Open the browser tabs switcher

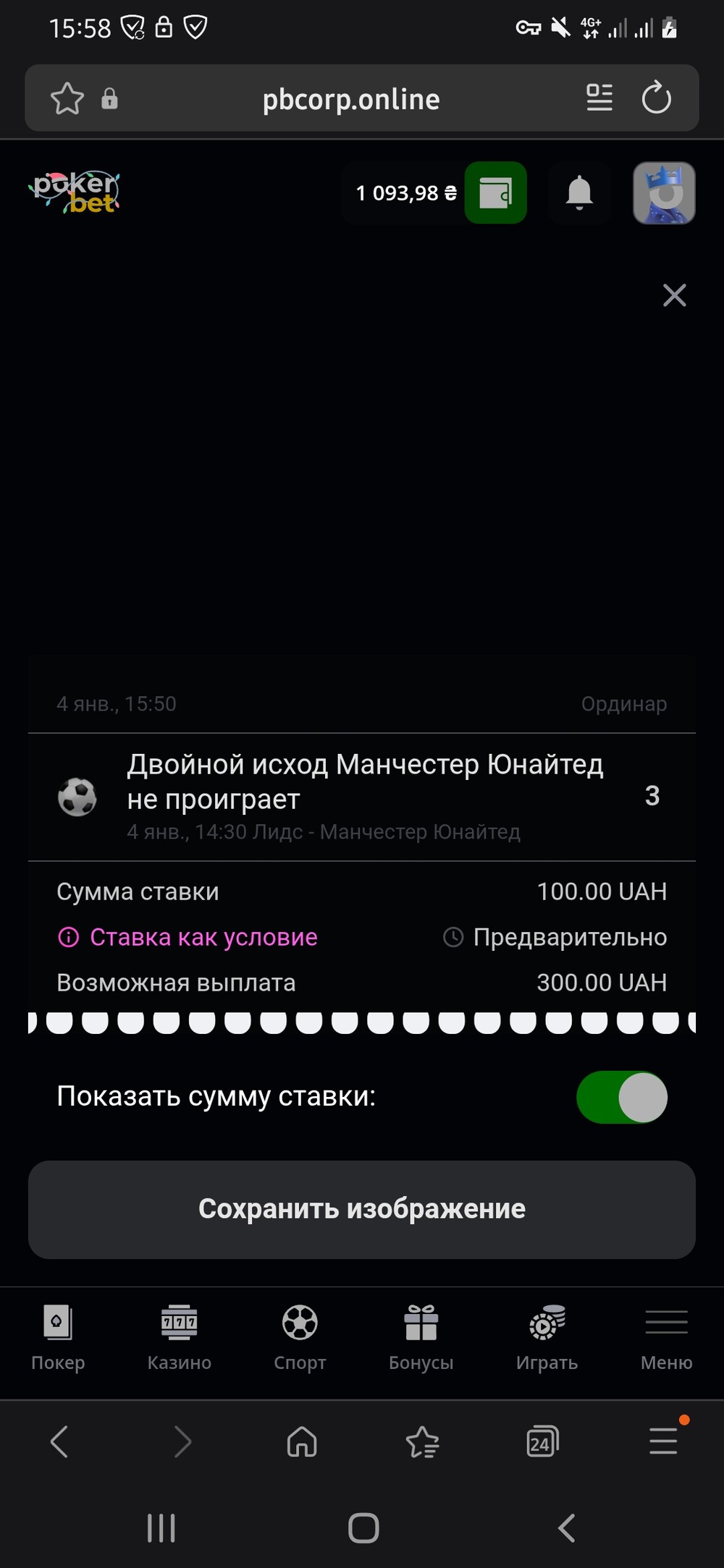[542, 1441]
